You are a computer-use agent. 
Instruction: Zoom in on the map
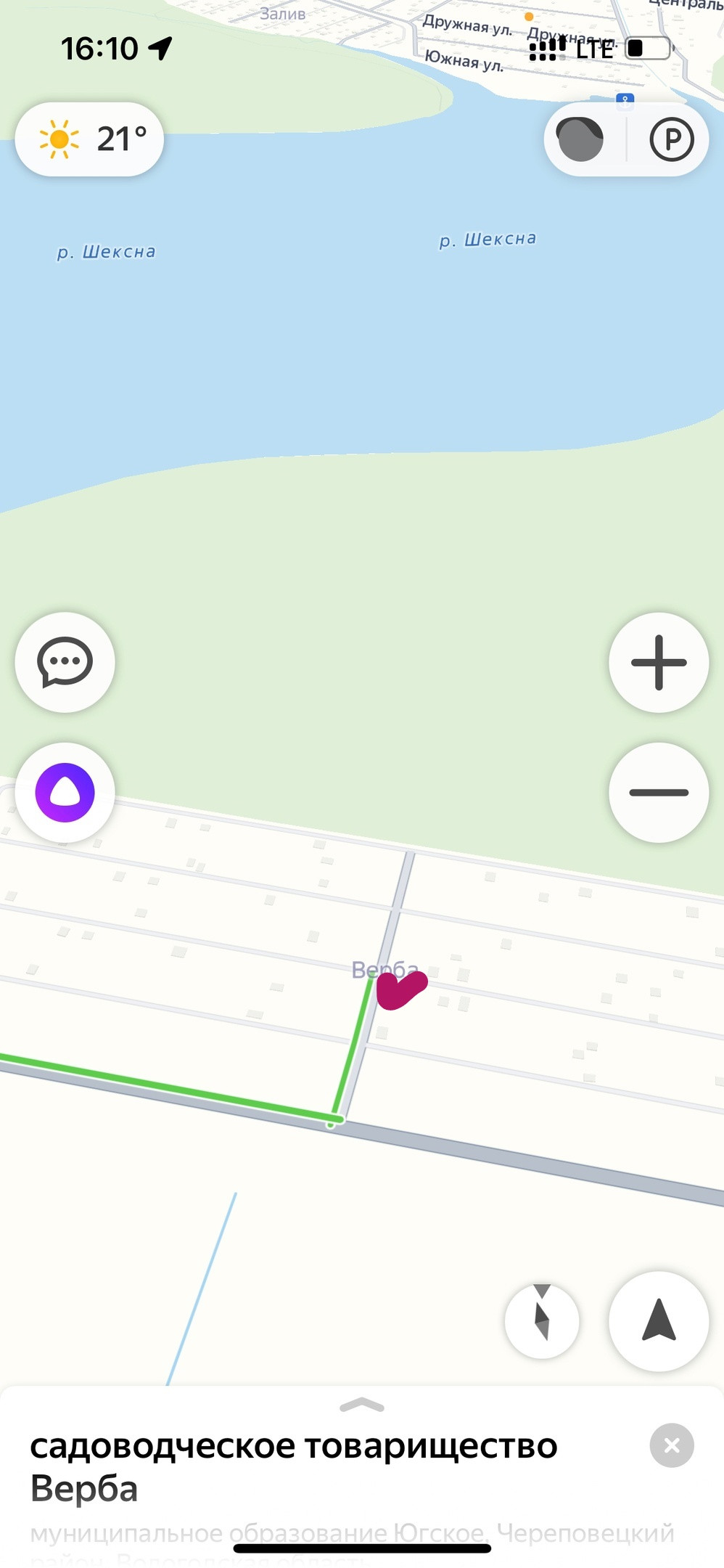point(658,662)
